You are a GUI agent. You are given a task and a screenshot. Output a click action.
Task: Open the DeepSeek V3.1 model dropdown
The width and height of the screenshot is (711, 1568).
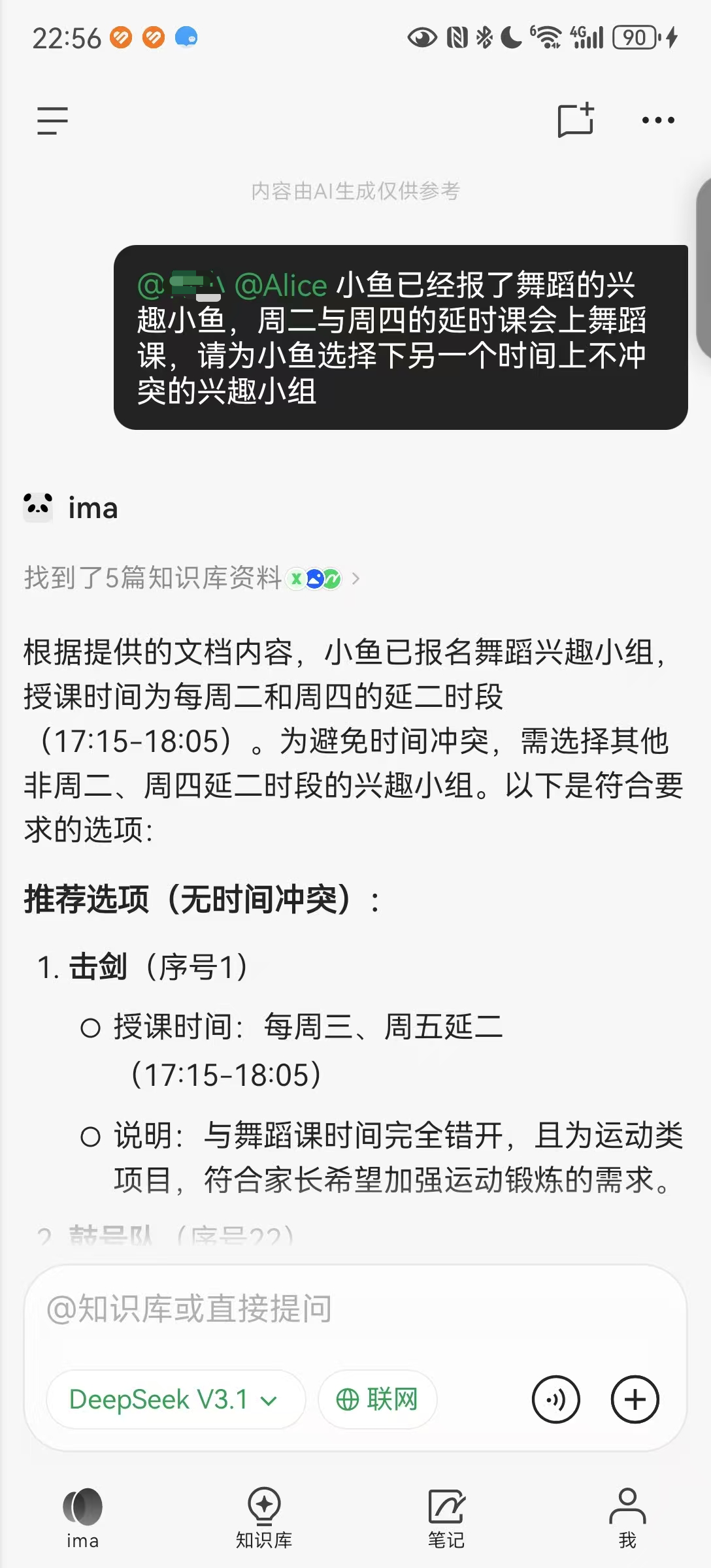[x=174, y=1399]
